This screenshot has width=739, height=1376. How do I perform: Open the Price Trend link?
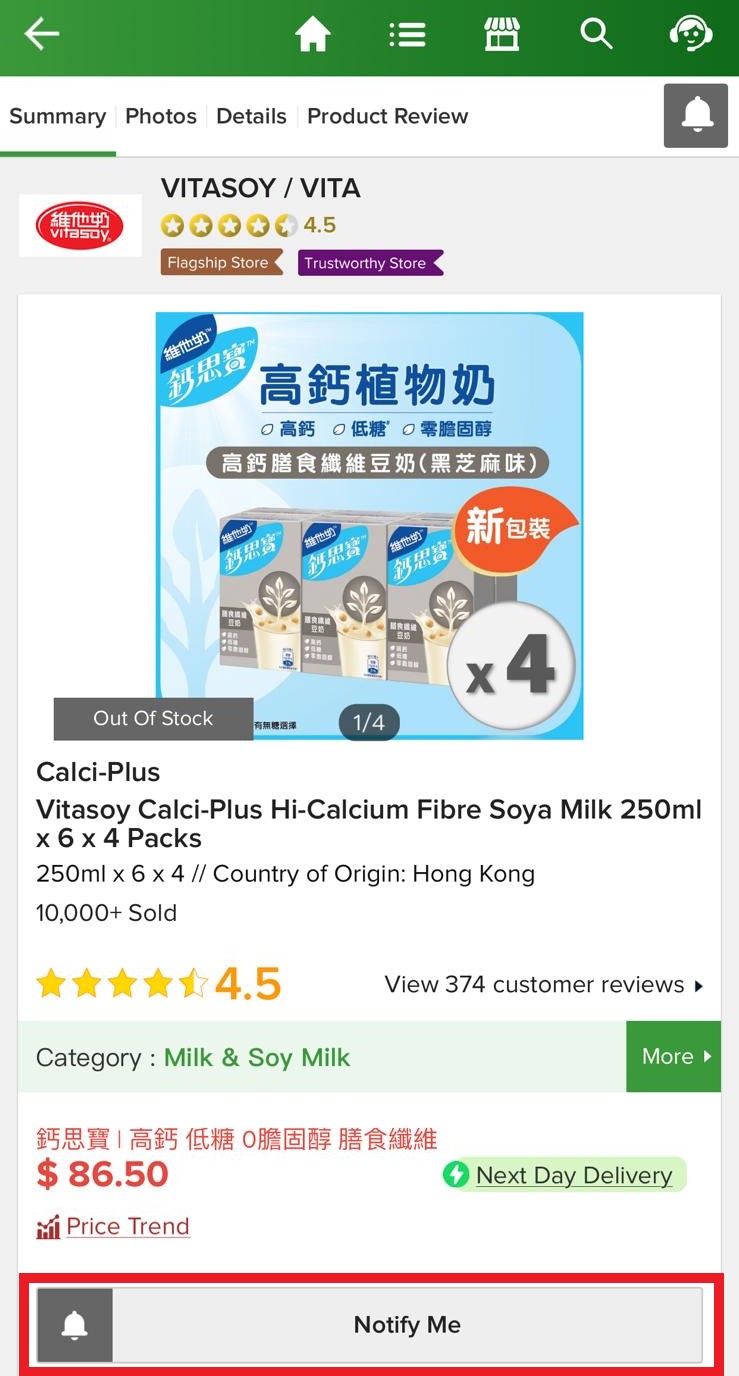point(127,1227)
